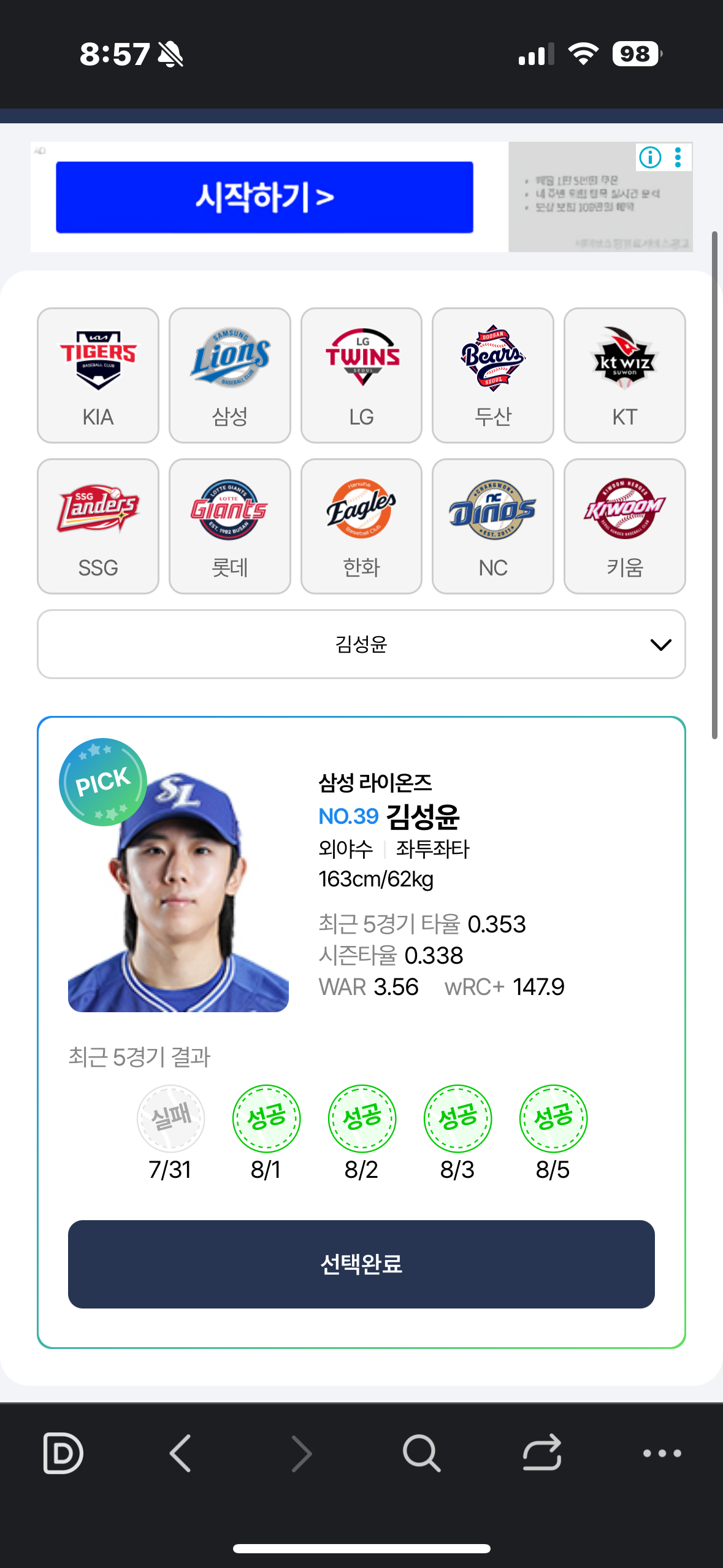
Task: Share this page from the bottom toolbar
Action: coord(542,1453)
